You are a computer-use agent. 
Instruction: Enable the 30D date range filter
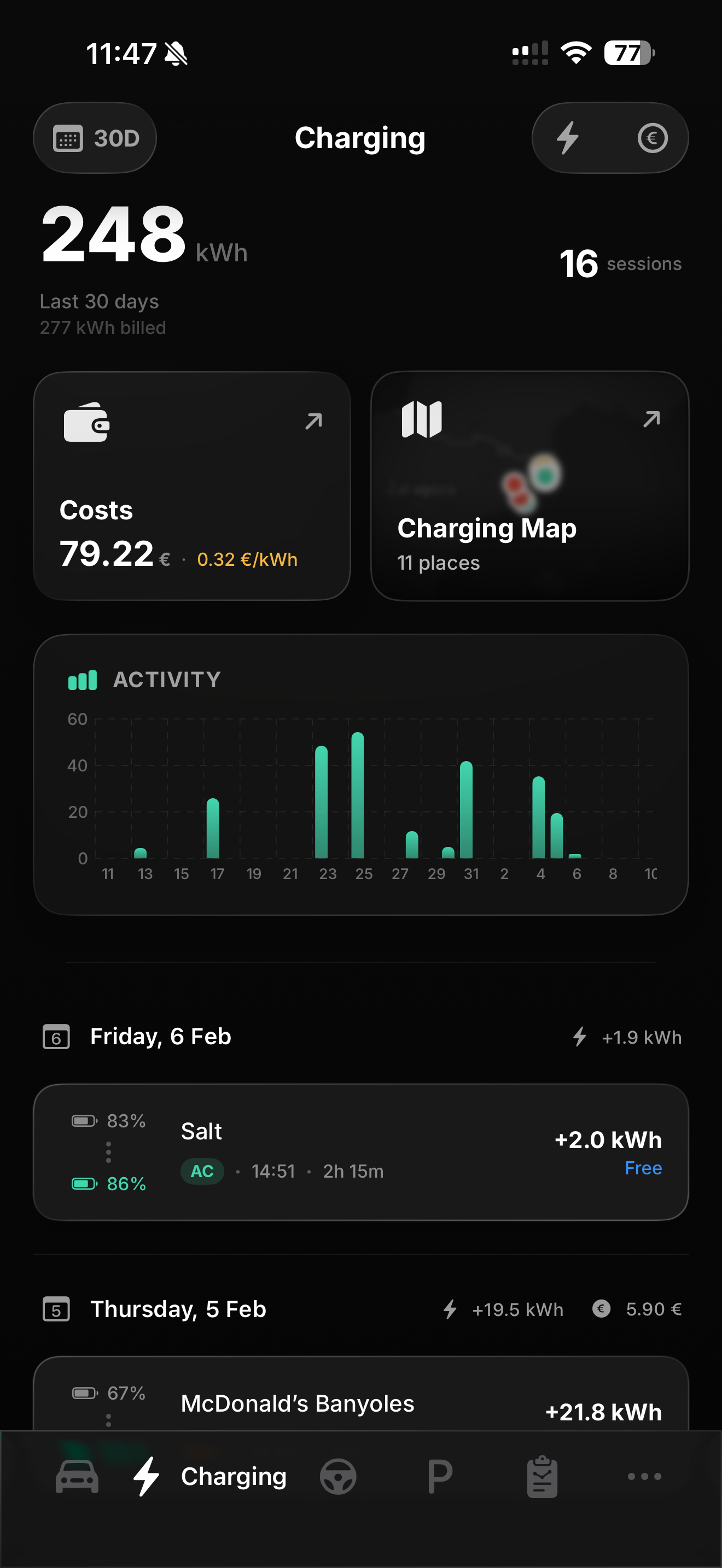pyautogui.click(x=94, y=138)
